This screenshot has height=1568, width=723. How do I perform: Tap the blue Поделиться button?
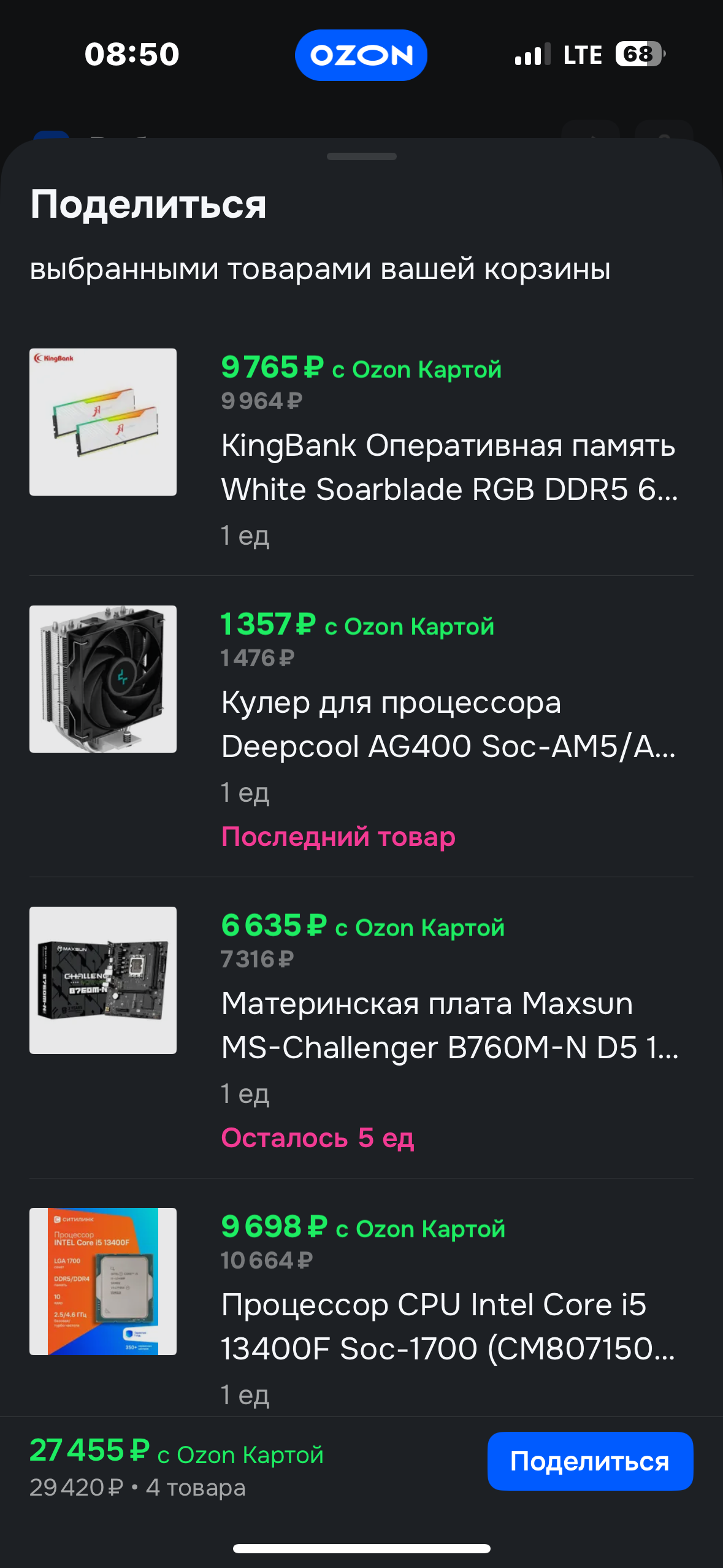click(x=590, y=1461)
